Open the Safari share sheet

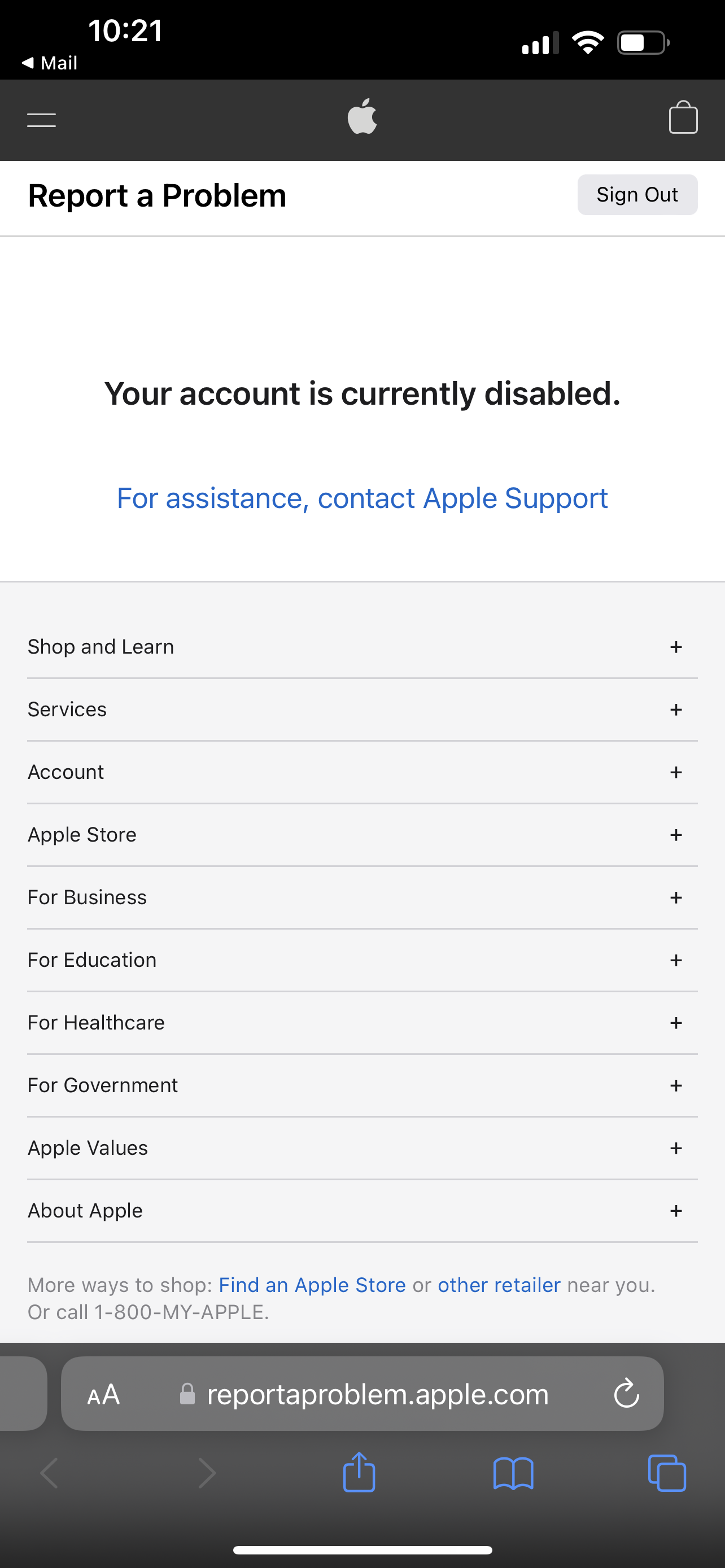(359, 1473)
